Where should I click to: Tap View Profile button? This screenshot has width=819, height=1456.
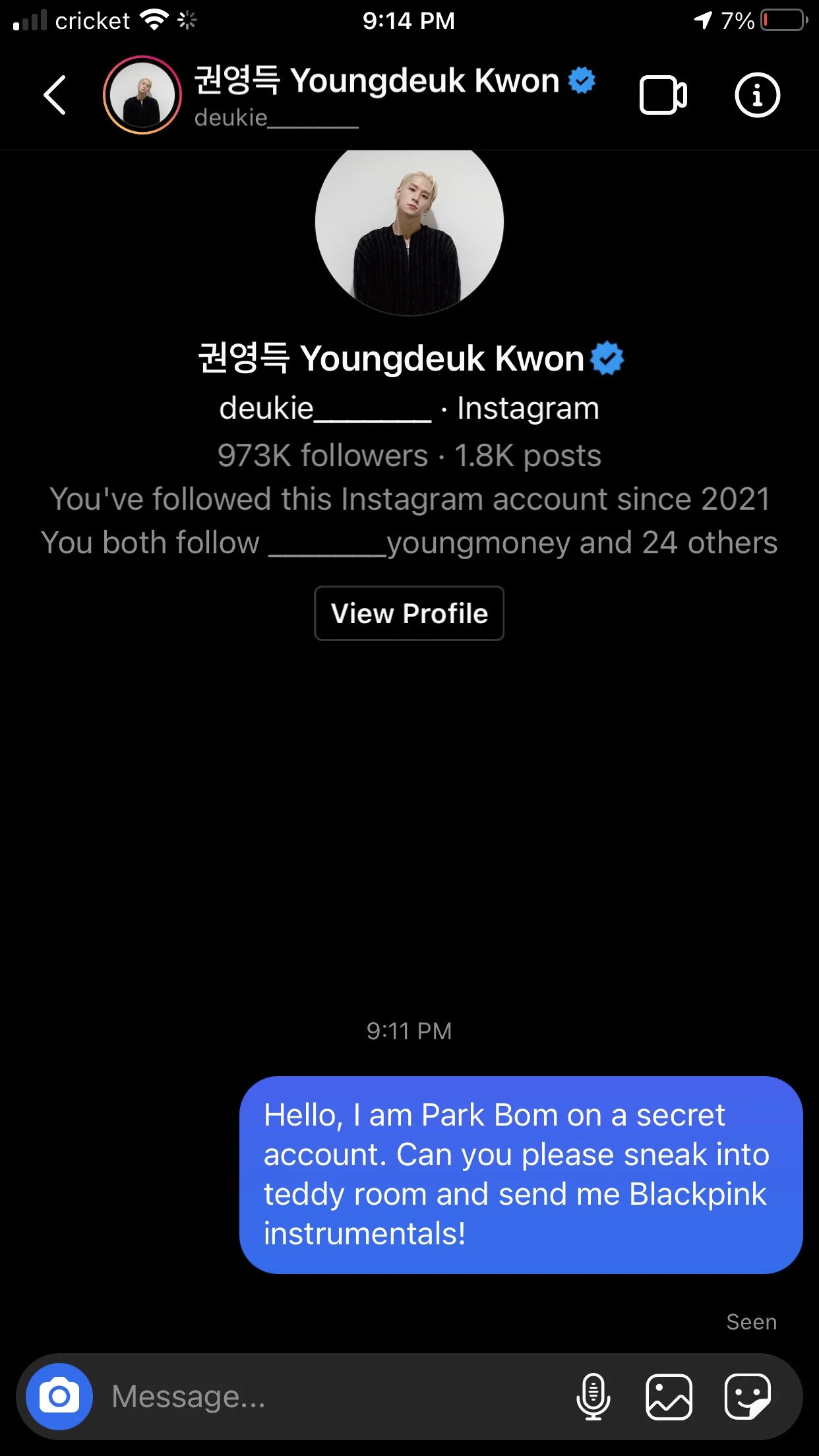409,613
